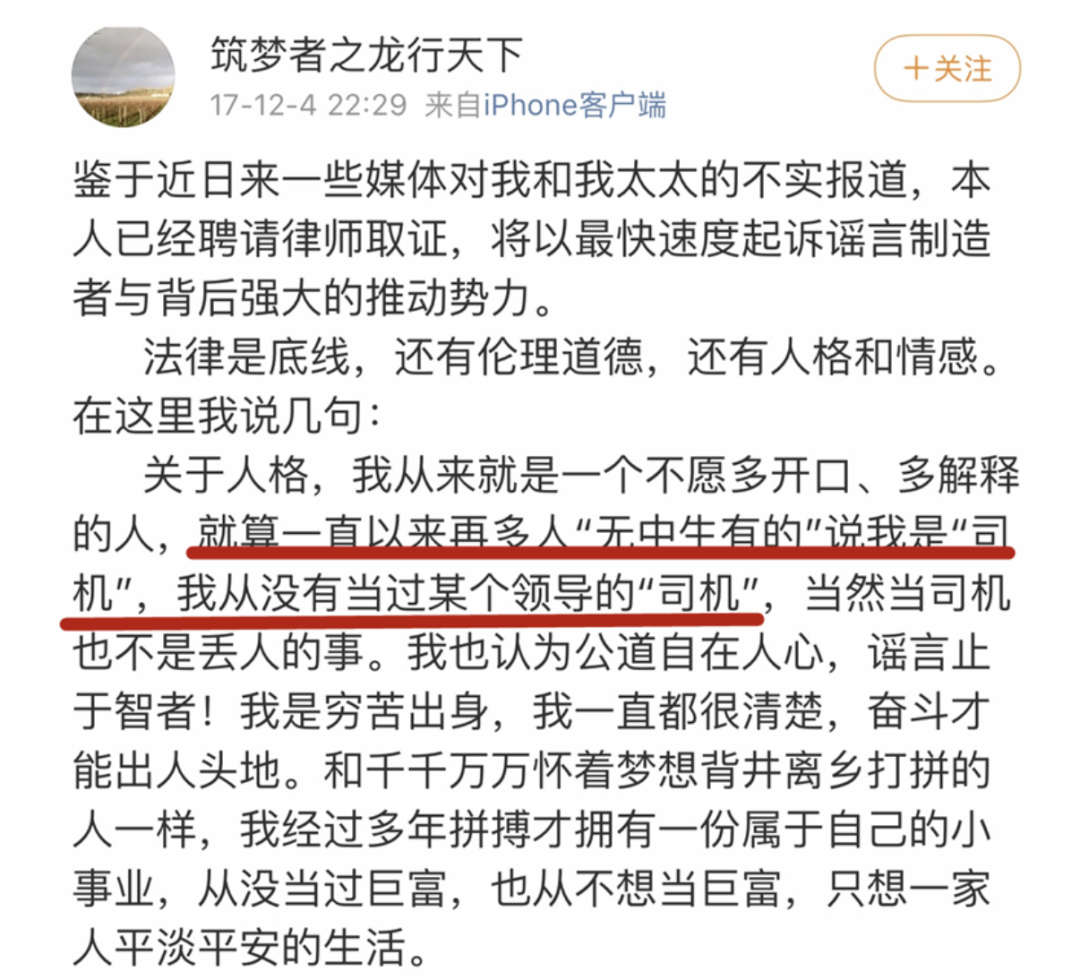The height and width of the screenshot is (980, 1080).
Task: Follow 筑梦者之龙行天下 with +关注 button
Action: coord(947,69)
